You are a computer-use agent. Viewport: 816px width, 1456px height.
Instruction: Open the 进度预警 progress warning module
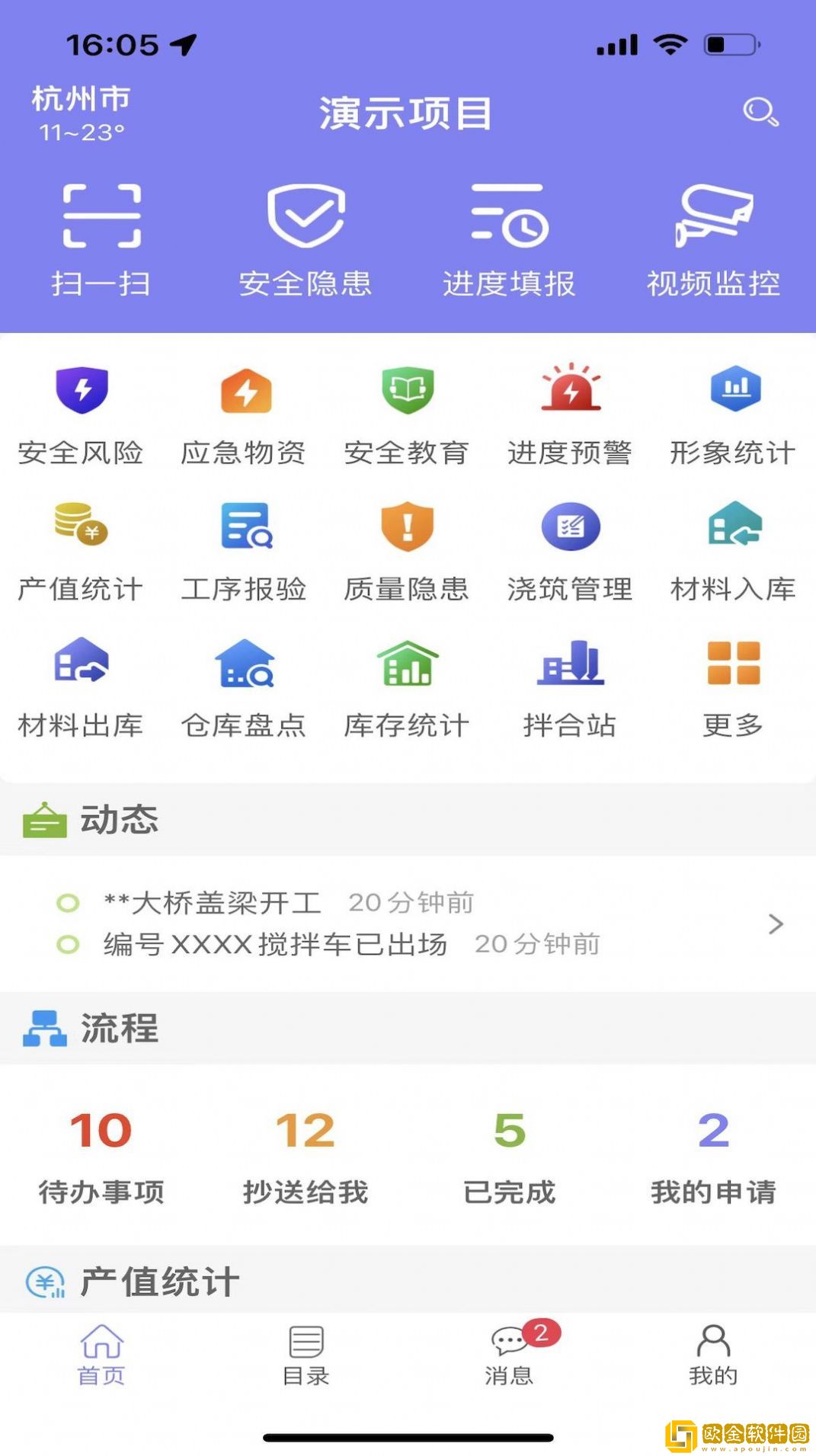point(570,411)
